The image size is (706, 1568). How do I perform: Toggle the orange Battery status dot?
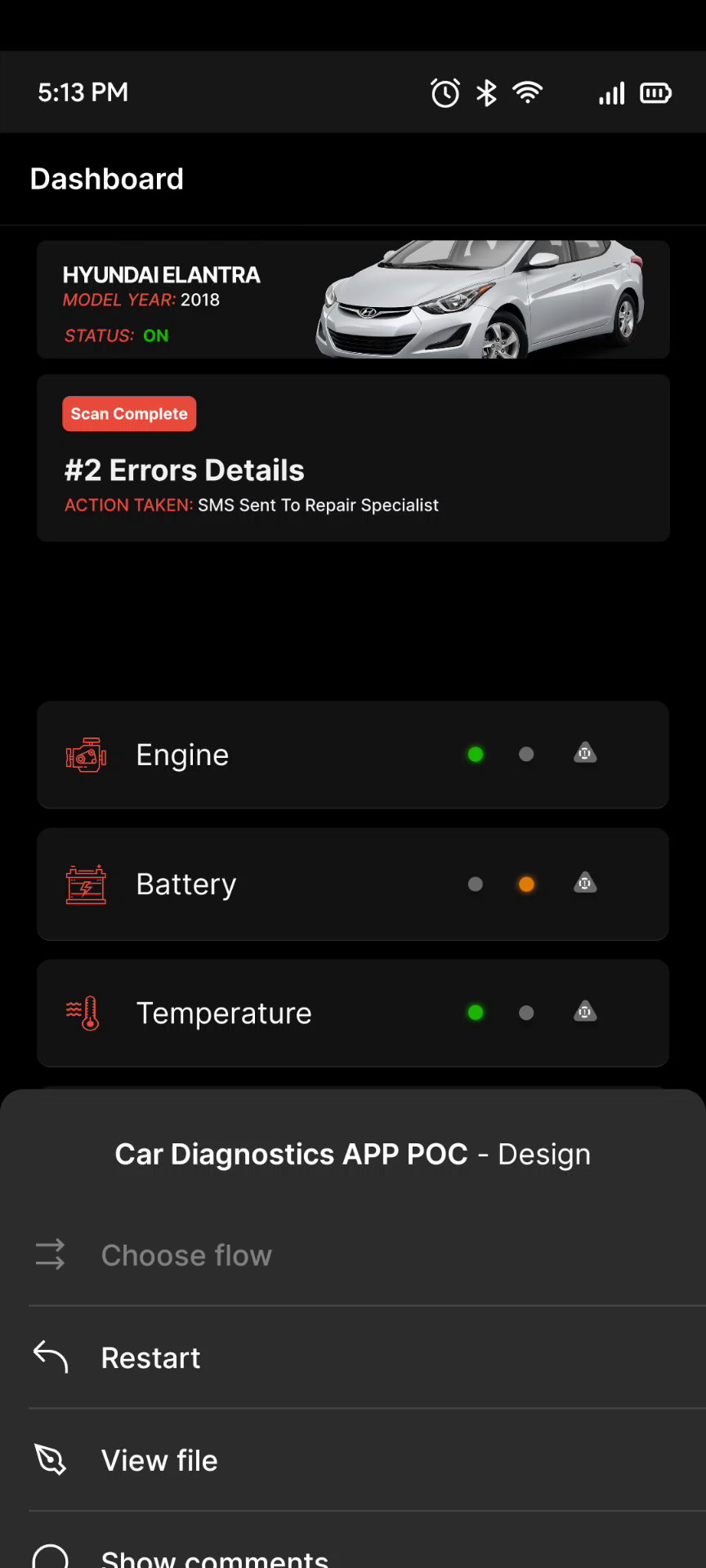coord(526,884)
